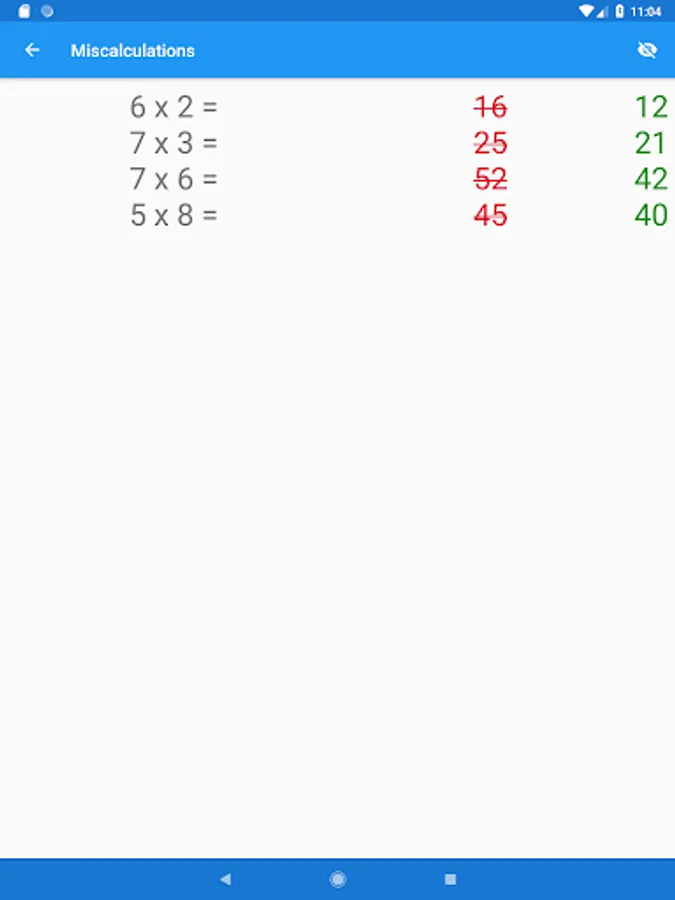The width and height of the screenshot is (675, 900).
Task: Go to the device home screen
Action: click(338, 879)
